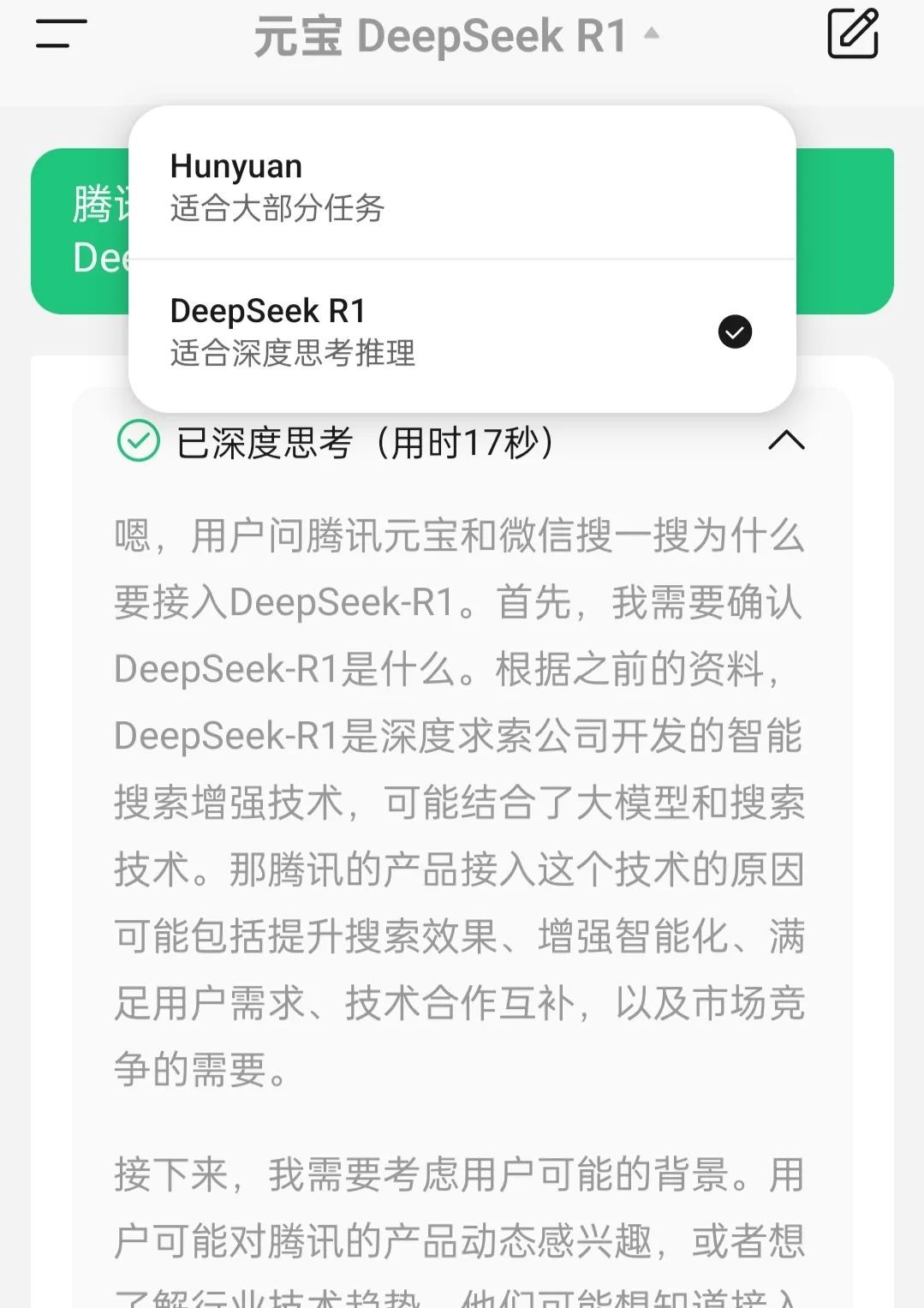Open the side menu drawer
The width and height of the screenshot is (924, 1308).
click(61, 34)
